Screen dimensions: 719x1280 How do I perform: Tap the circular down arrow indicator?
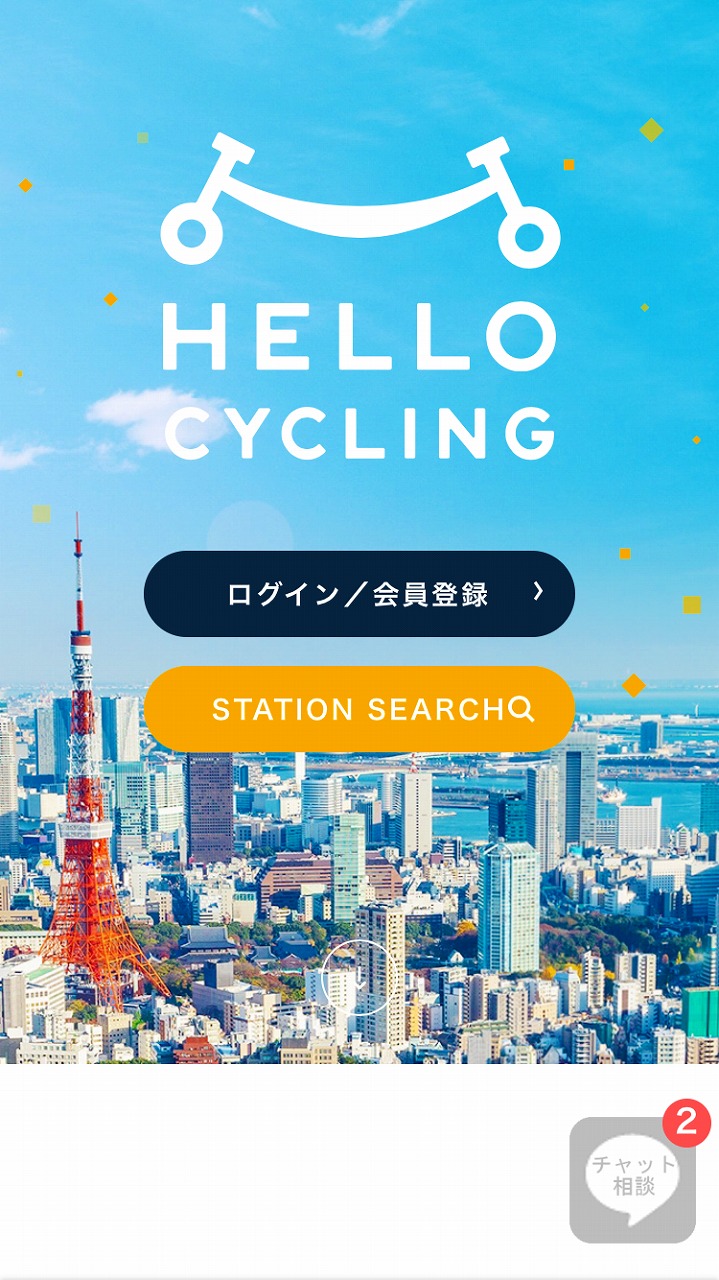point(359,977)
